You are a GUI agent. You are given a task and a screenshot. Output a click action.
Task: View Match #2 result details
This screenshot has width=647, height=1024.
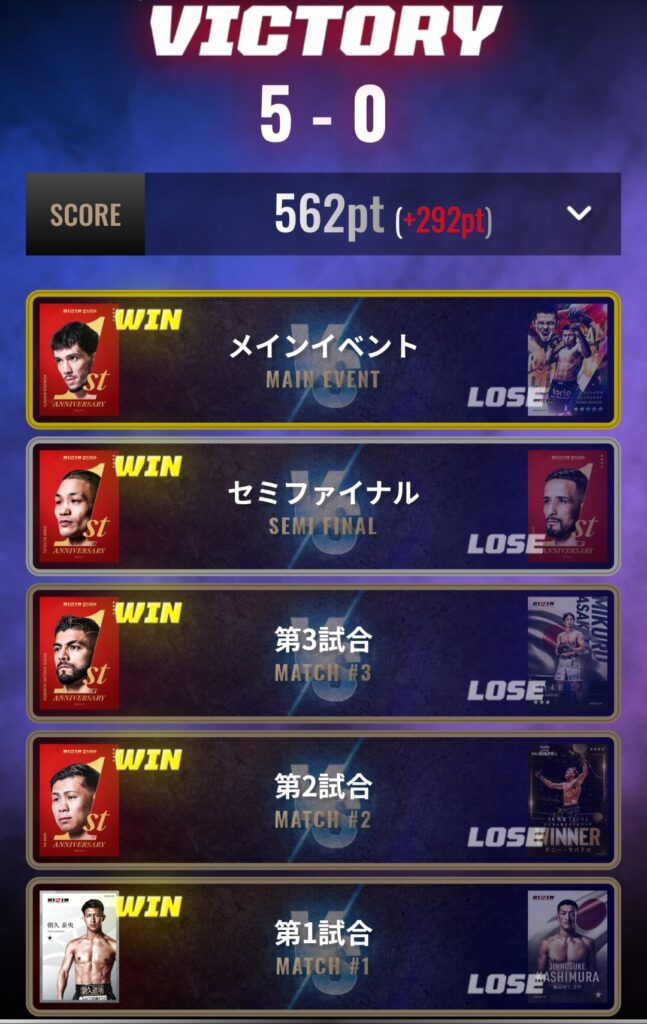click(x=323, y=800)
